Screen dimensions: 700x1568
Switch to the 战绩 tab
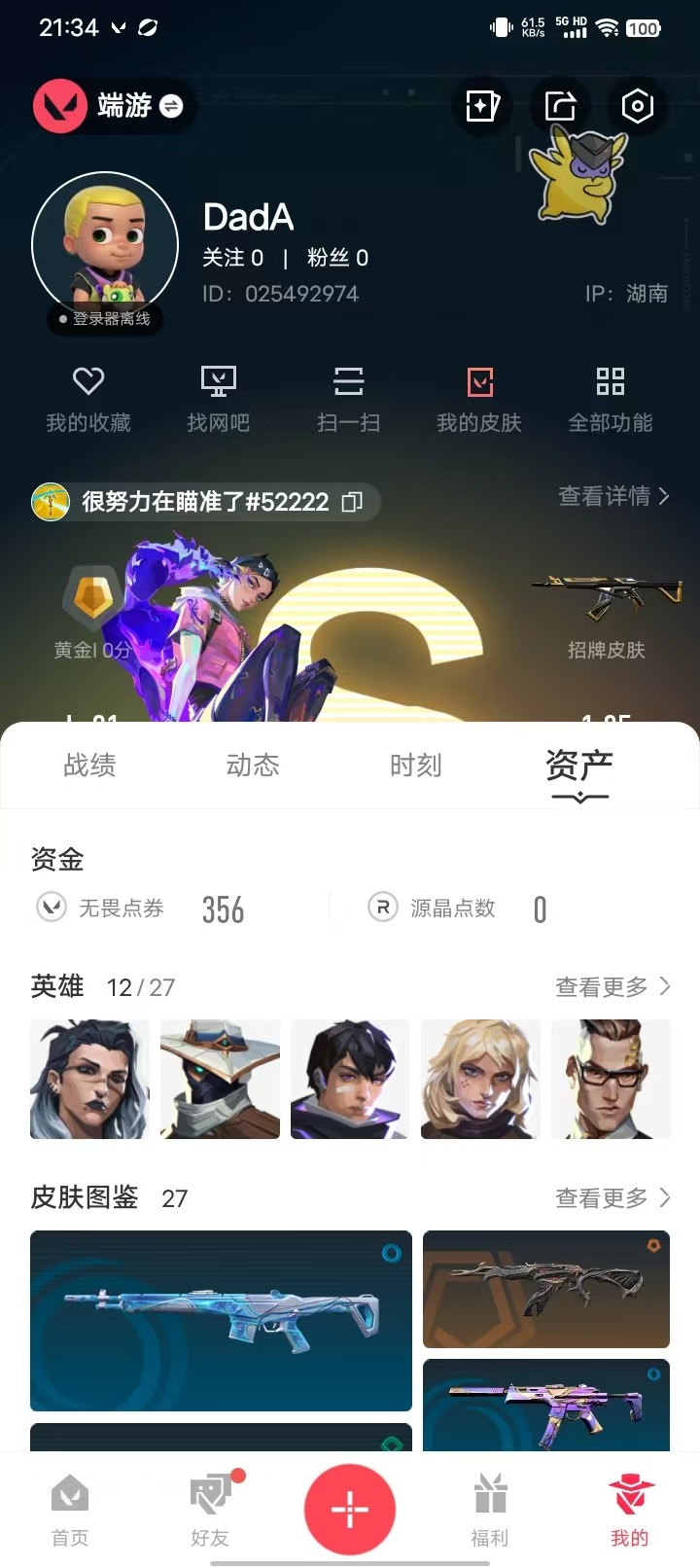point(89,766)
